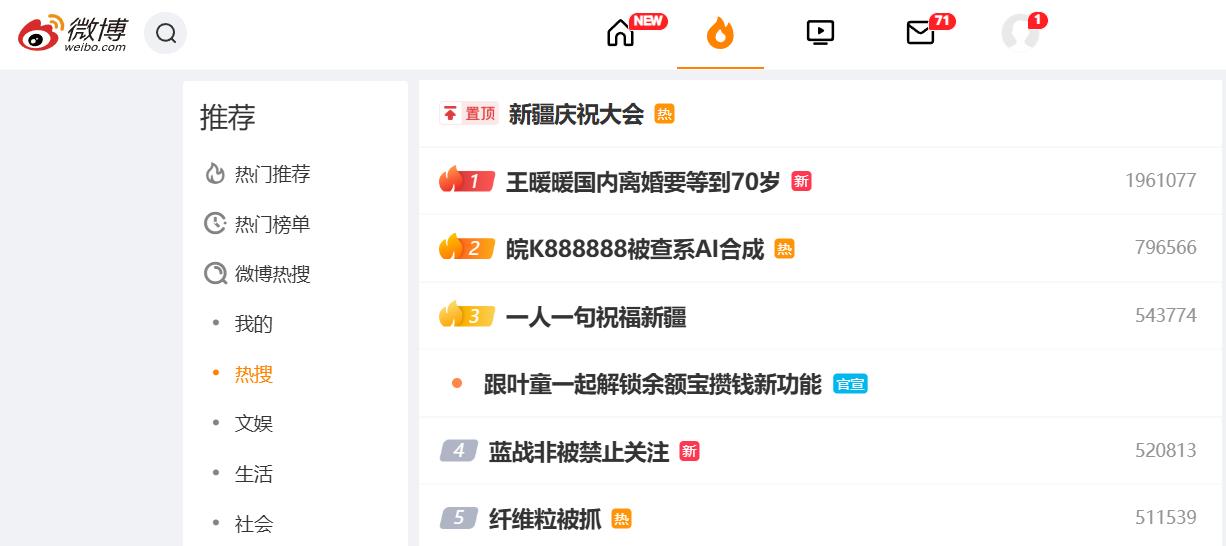Viewport: 1226px width, 546px height.
Task: Open topic 一人一句祝福新疆
Action: pyautogui.click(x=596, y=317)
